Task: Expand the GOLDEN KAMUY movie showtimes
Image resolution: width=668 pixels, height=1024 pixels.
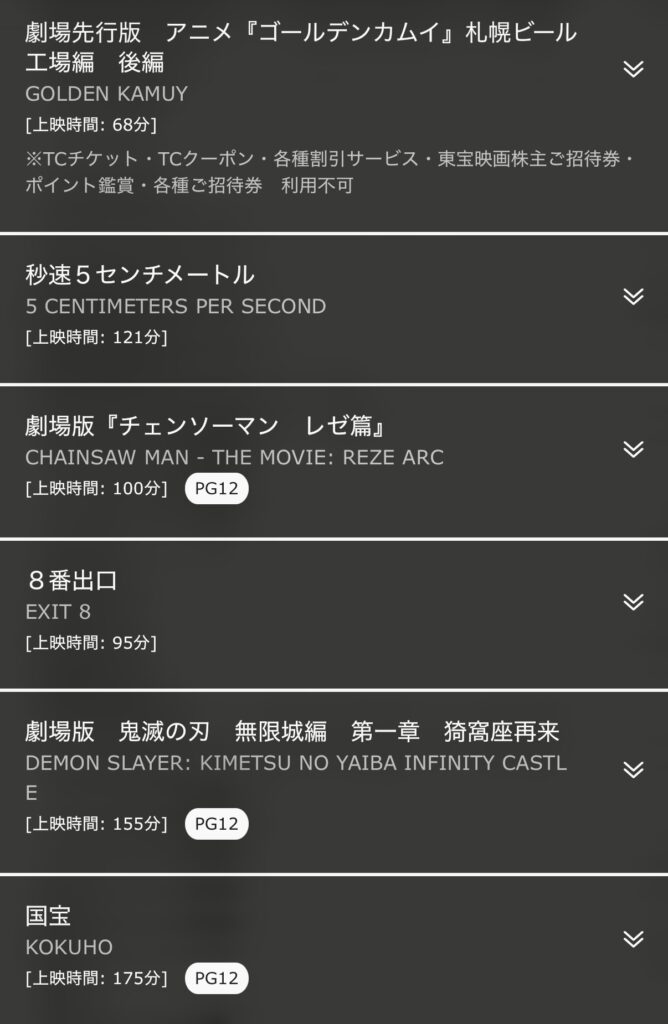Action: (632, 68)
